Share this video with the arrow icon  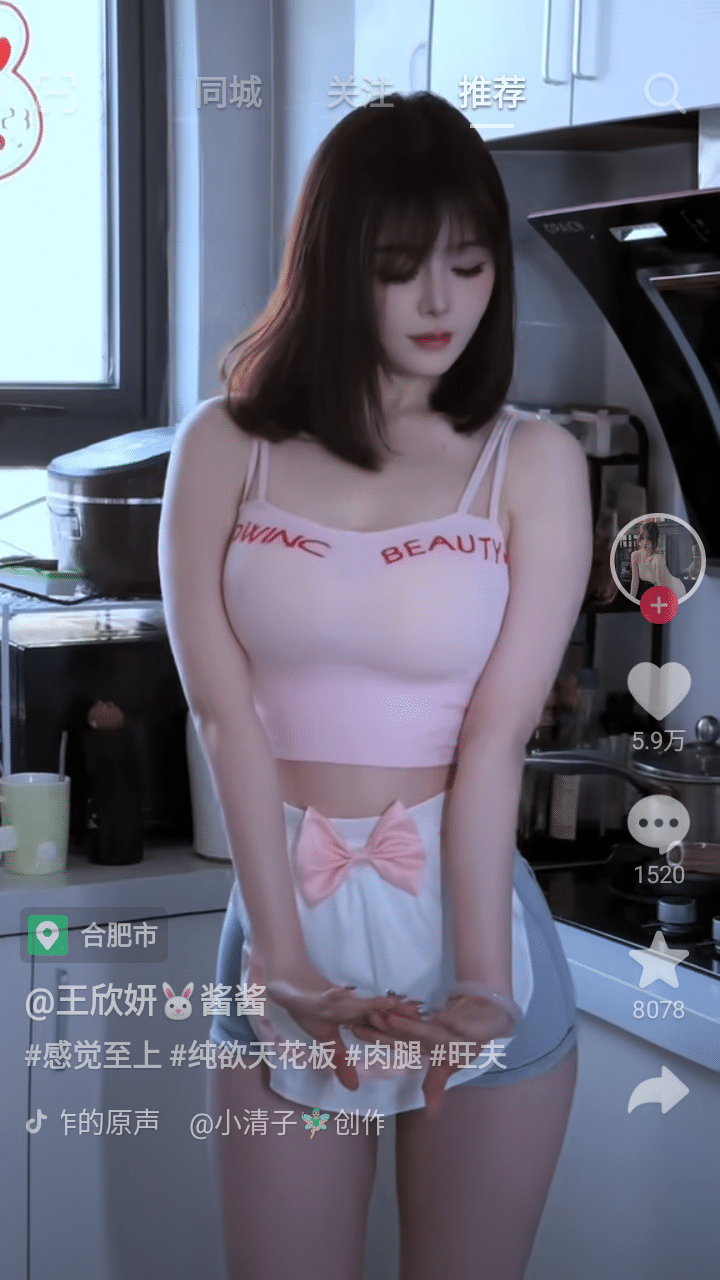coord(658,1090)
